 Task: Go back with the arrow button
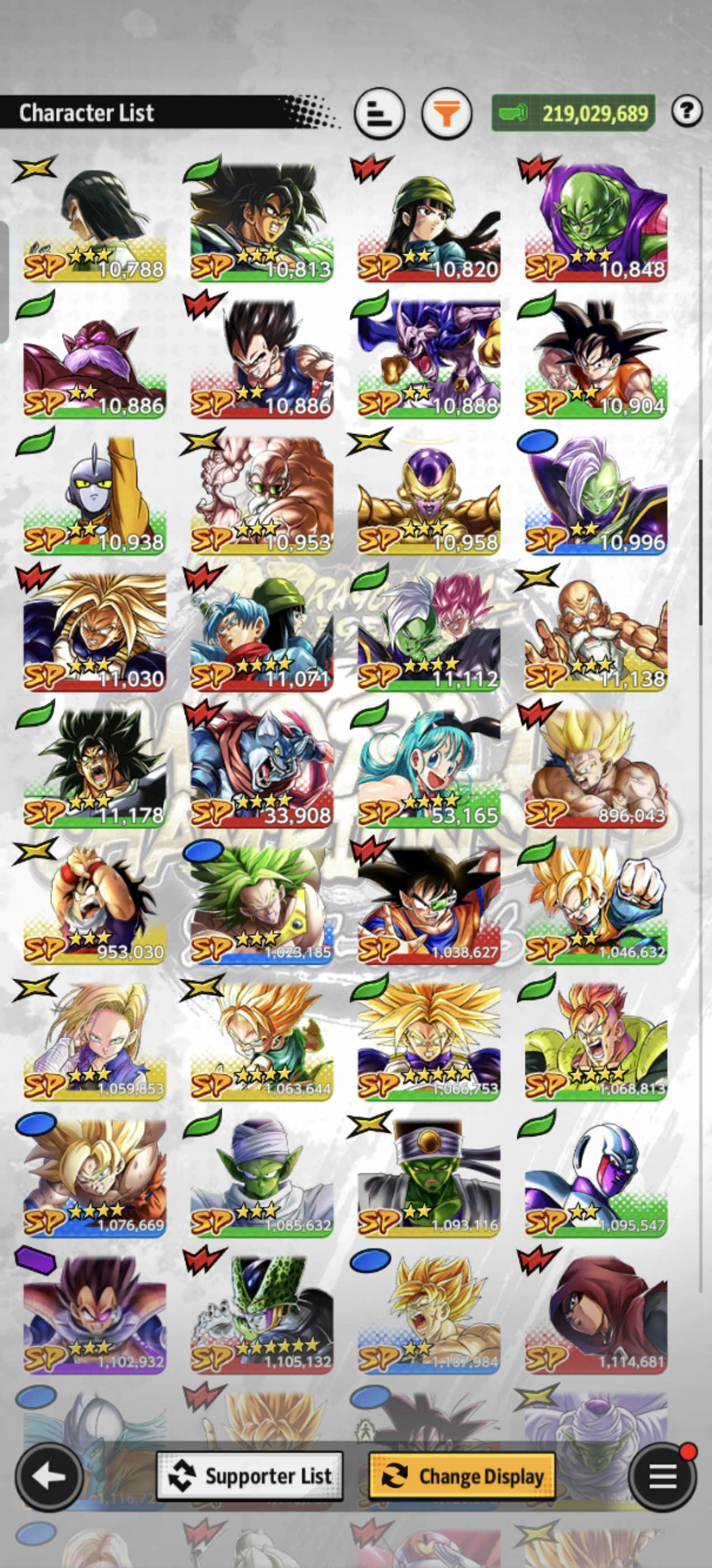[x=49, y=1476]
